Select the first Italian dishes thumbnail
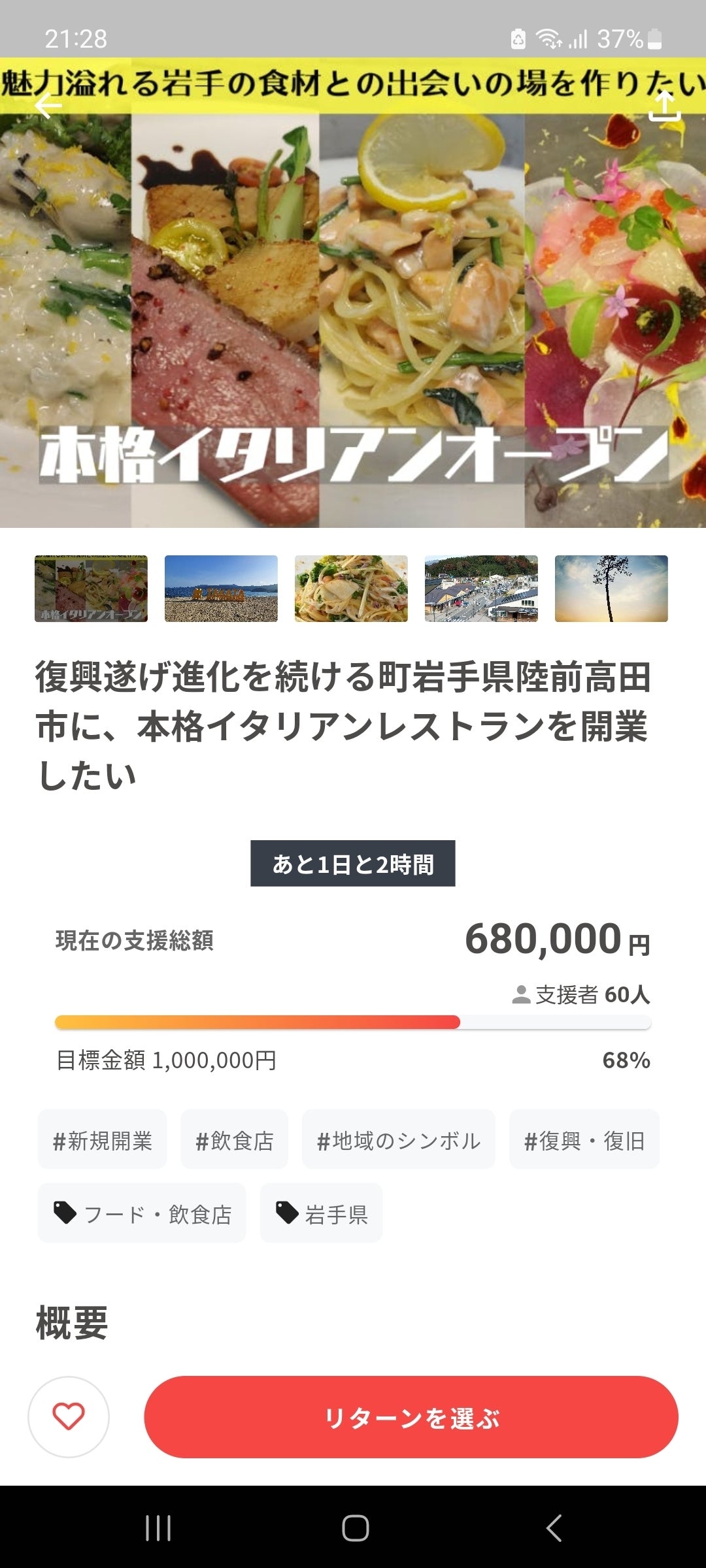The width and height of the screenshot is (706, 1568). 91,588
